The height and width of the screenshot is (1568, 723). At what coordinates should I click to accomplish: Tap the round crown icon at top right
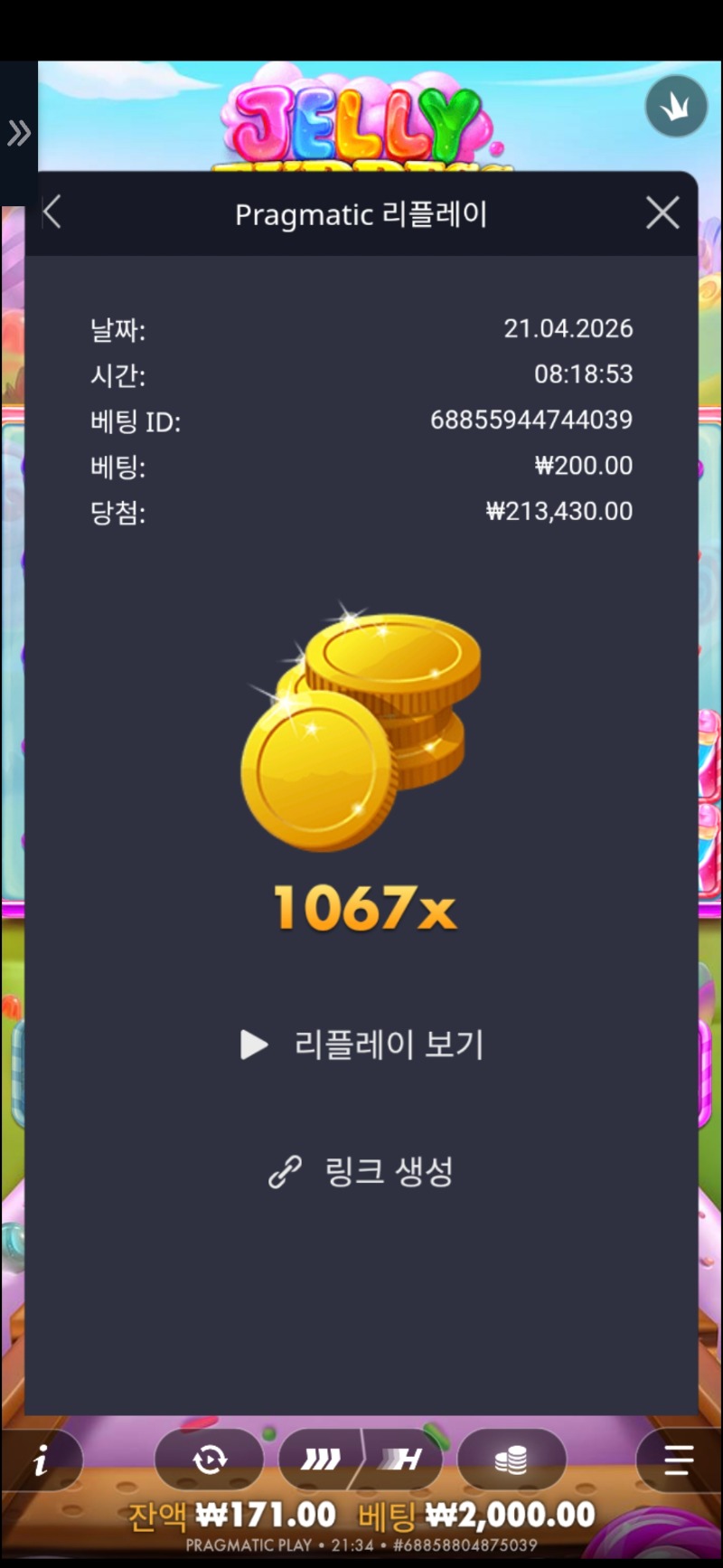pyautogui.click(x=675, y=107)
